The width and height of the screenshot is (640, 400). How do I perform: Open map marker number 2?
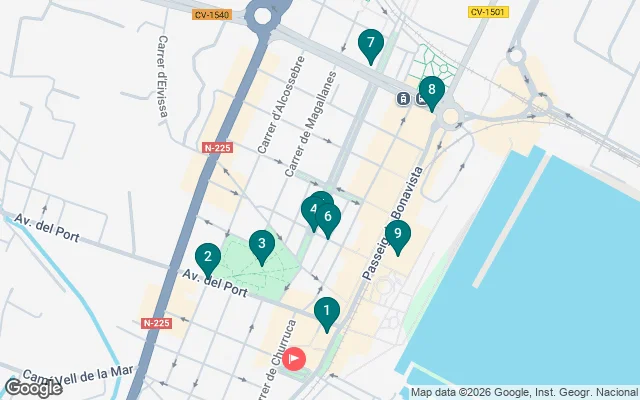(x=207, y=258)
